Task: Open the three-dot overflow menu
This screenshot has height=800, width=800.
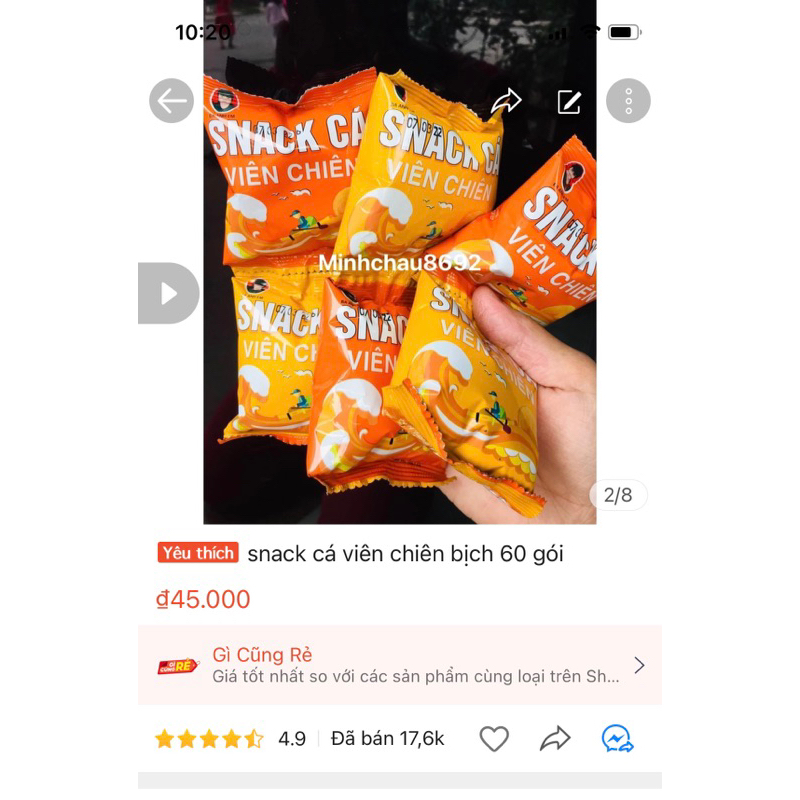Action: [628, 101]
